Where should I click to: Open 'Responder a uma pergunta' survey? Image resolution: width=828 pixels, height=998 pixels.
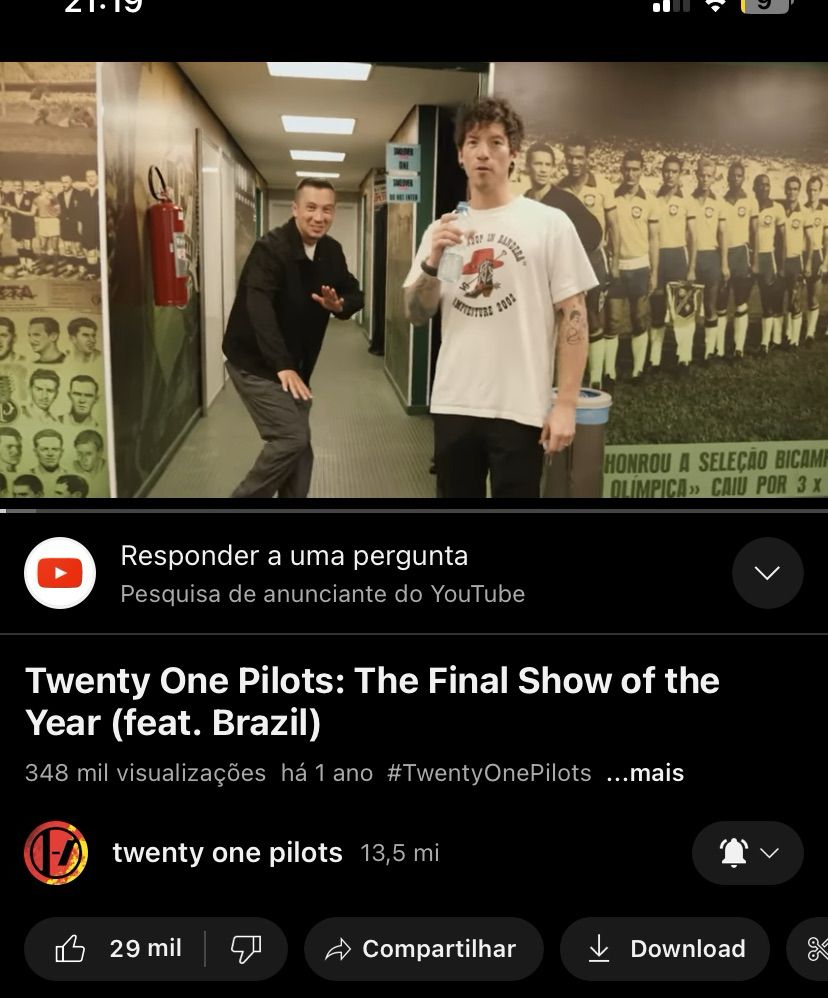[x=294, y=556]
